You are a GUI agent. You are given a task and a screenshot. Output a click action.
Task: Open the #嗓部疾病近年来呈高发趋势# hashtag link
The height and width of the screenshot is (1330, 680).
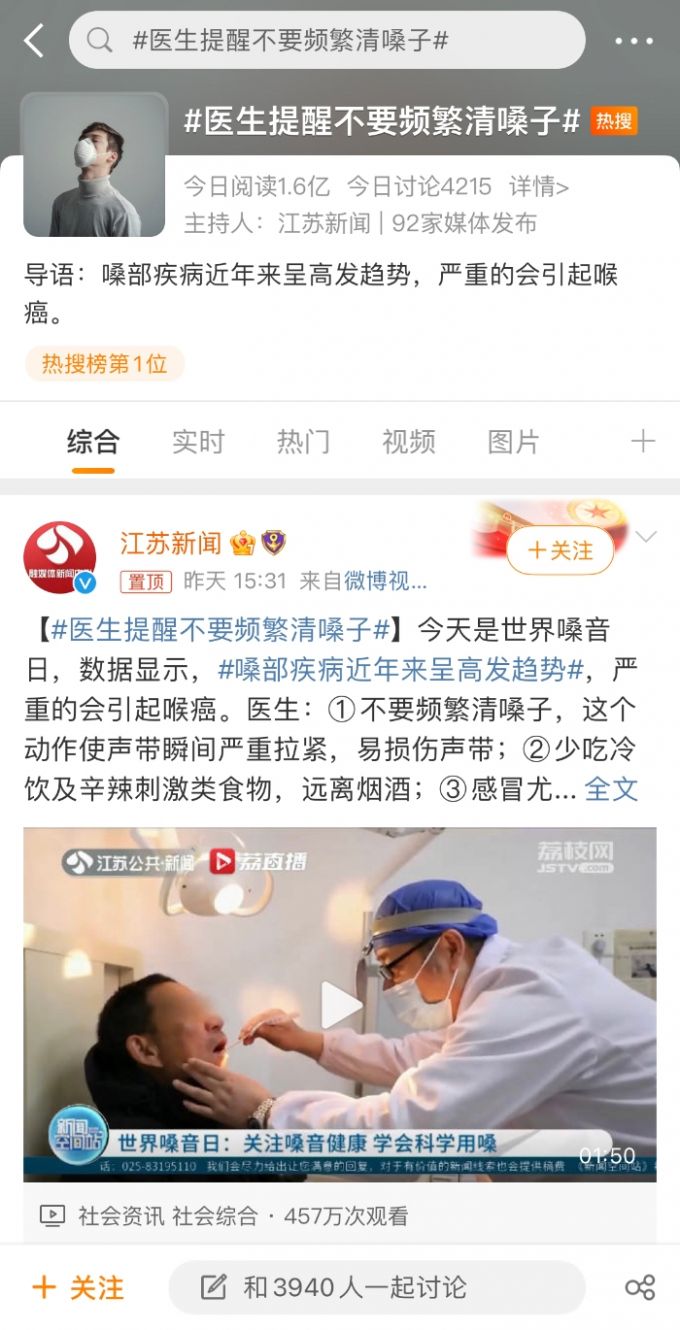coord(400,669)
